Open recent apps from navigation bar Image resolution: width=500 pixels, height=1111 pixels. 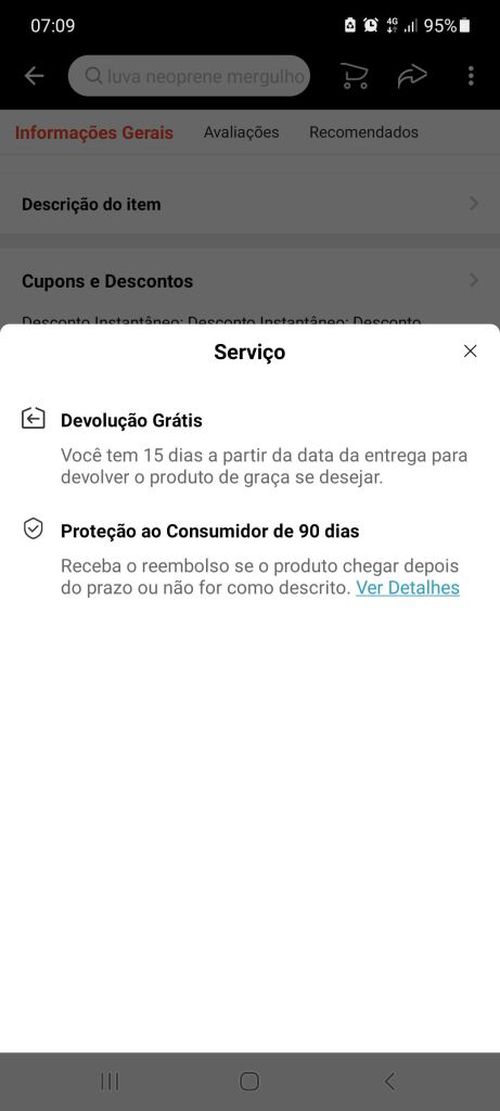click(110, 1081)
